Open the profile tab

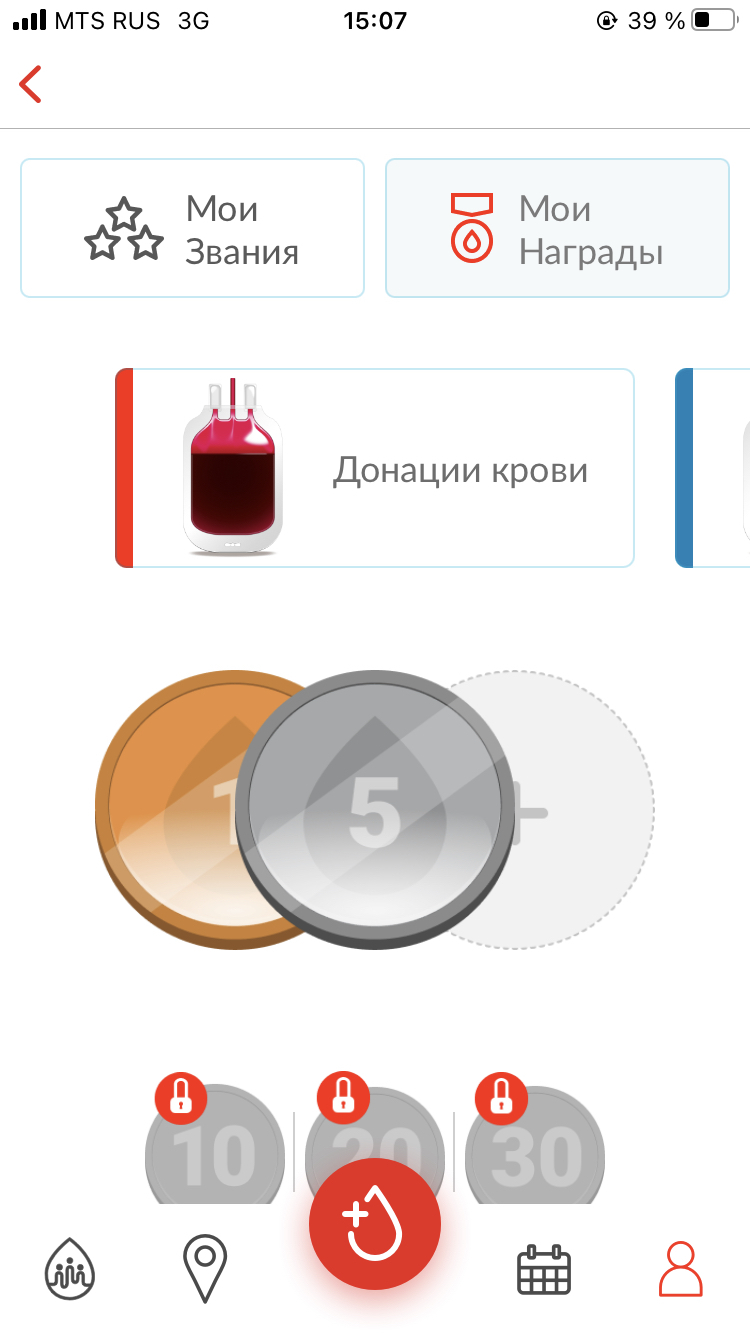click(x=681, y=1270)
